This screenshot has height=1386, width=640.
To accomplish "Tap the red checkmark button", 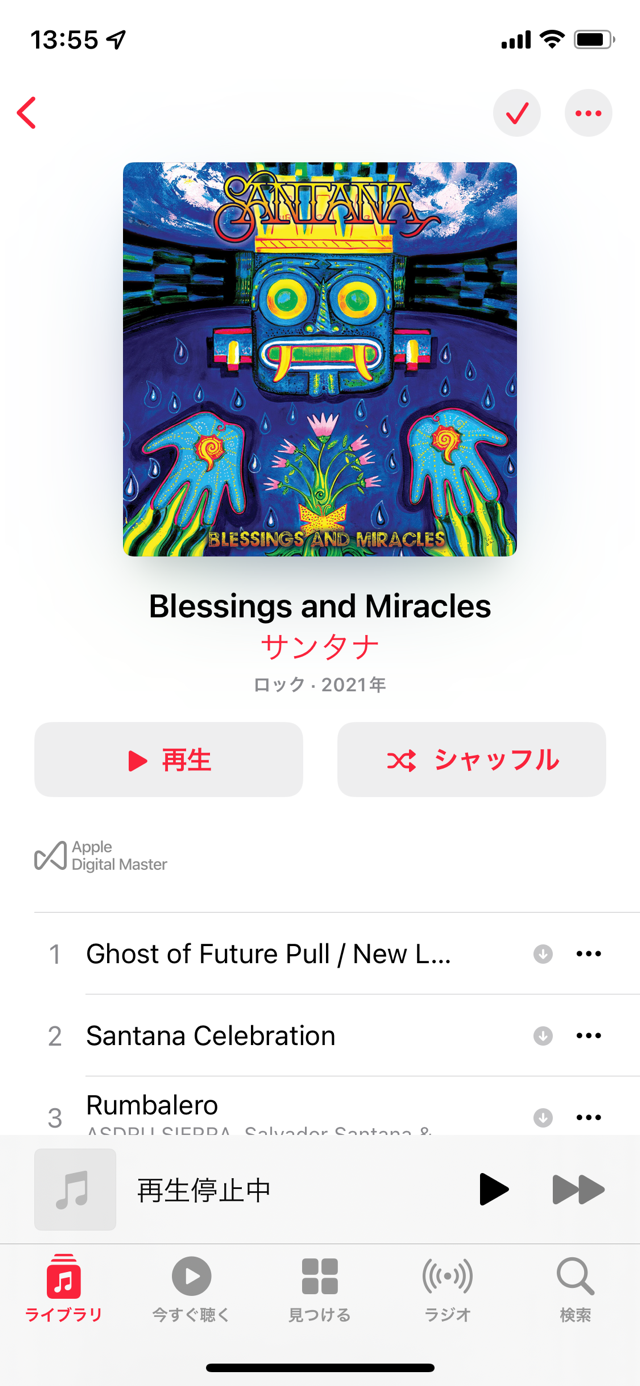I will 517,114.
